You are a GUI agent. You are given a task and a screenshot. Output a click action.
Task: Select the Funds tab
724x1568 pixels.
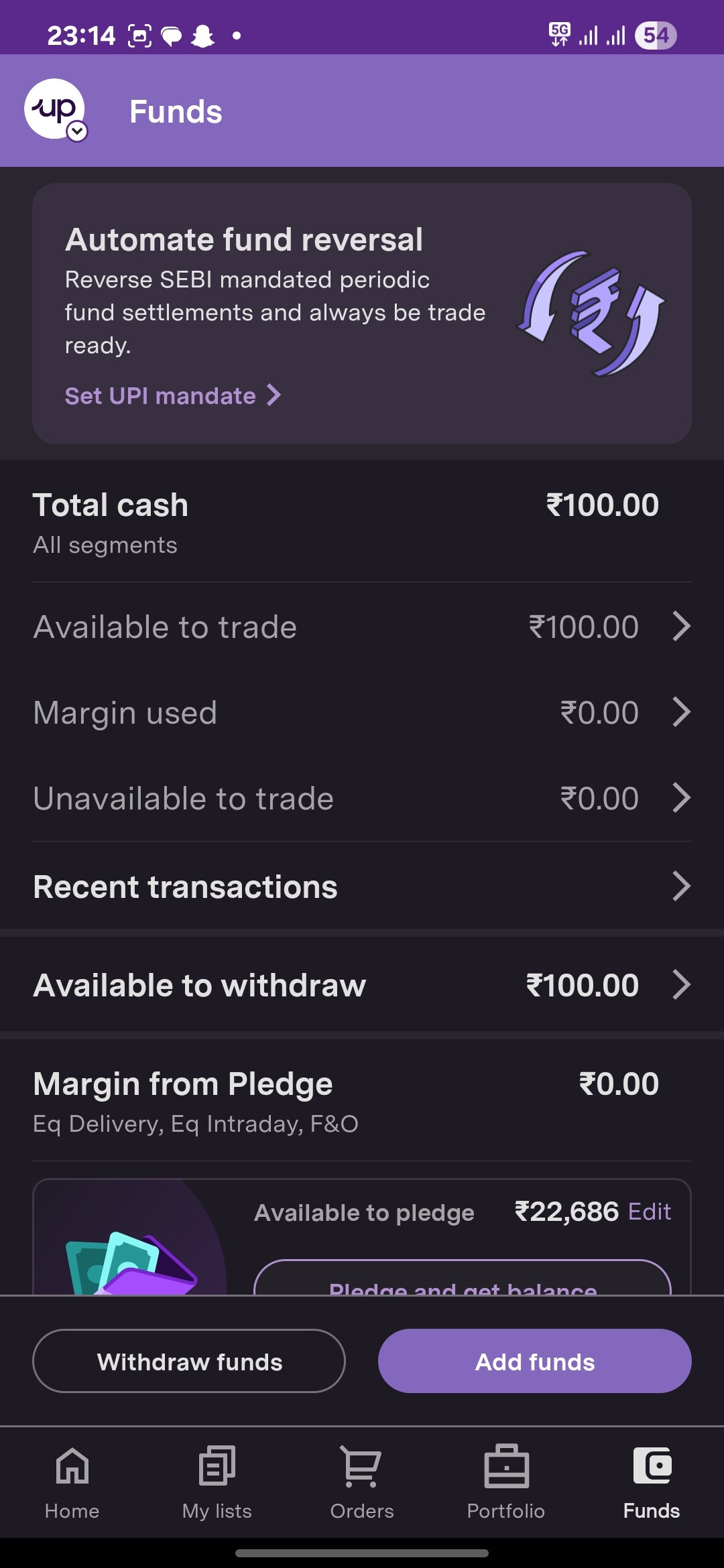click(651, 1482)
